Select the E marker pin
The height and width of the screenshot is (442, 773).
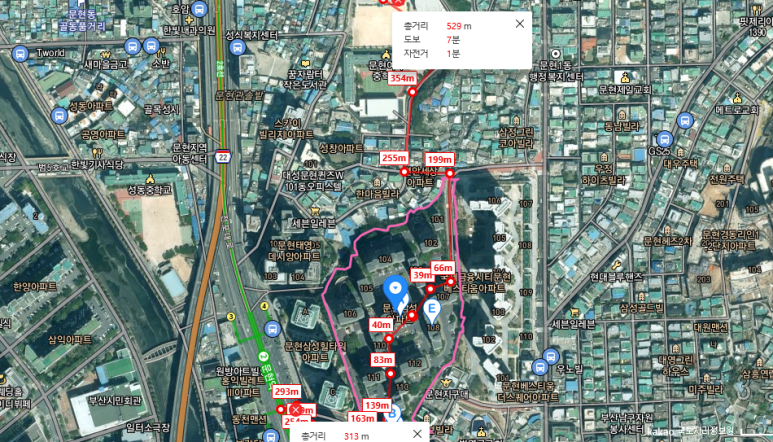coord(432,310)
